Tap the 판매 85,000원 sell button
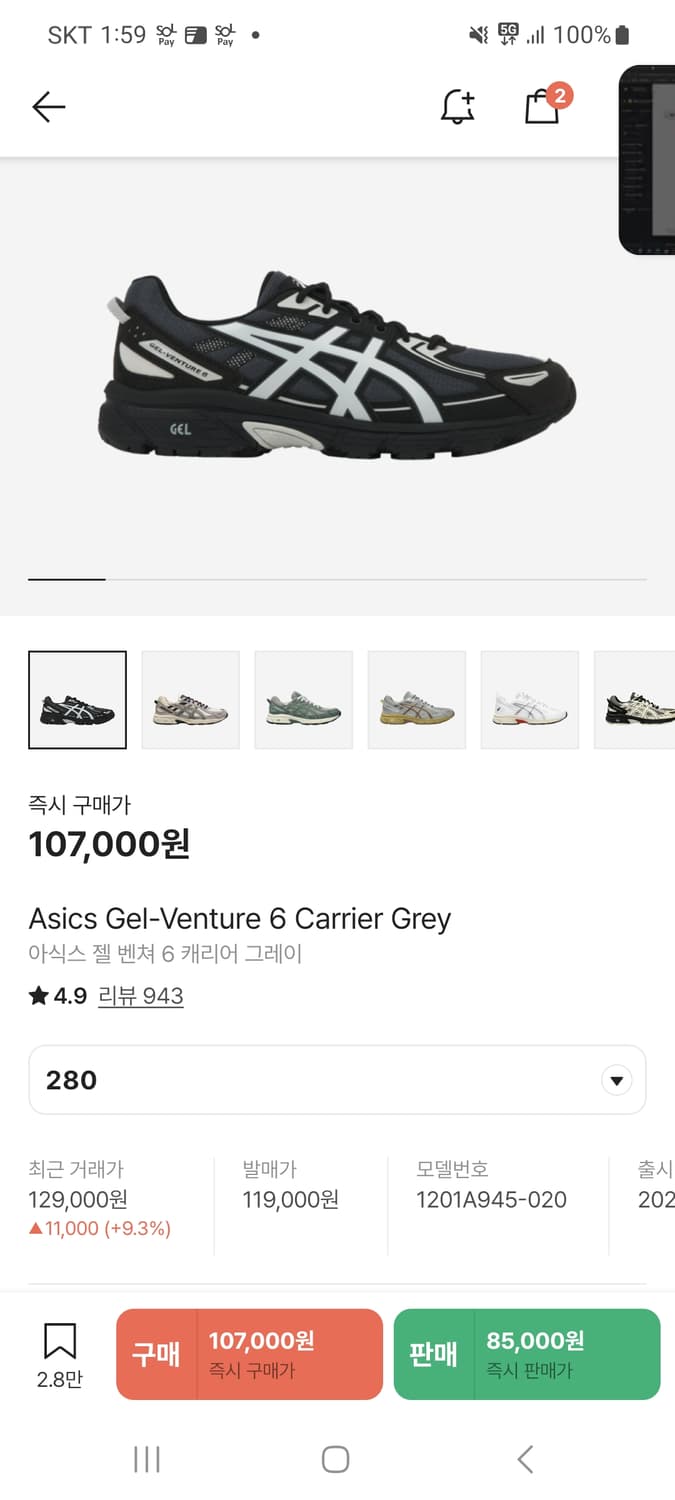The image size is (675, 1500). [527, 1354]
